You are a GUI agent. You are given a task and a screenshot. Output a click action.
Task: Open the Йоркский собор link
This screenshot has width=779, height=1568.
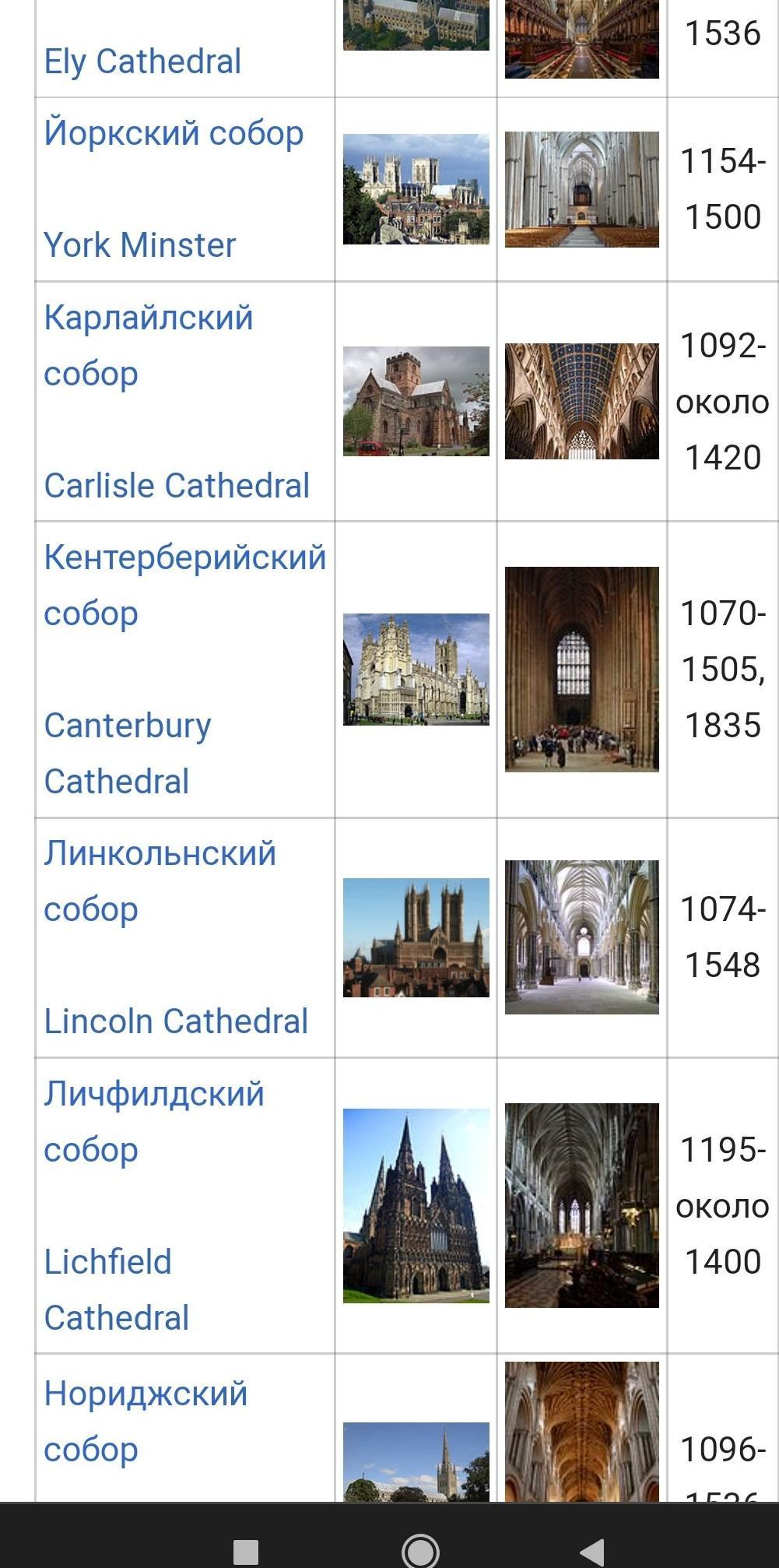pyautogui.click(x=174, y=133)
